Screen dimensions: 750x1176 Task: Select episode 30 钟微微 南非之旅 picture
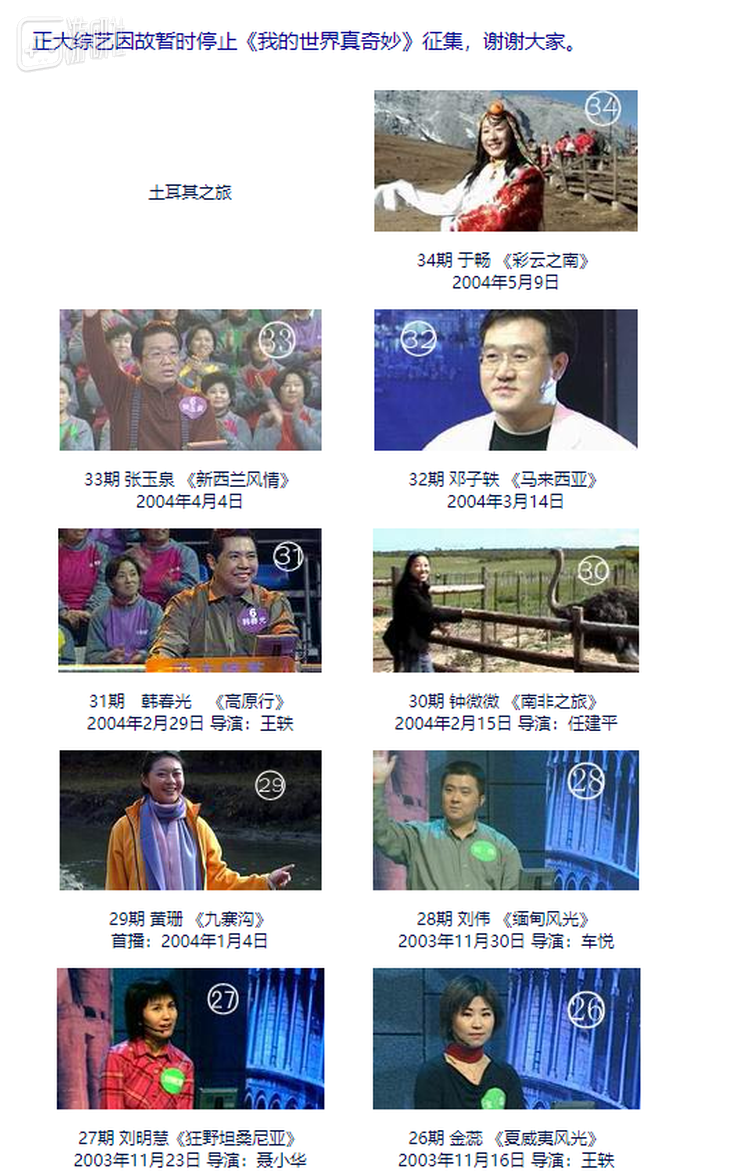(505, 600)
